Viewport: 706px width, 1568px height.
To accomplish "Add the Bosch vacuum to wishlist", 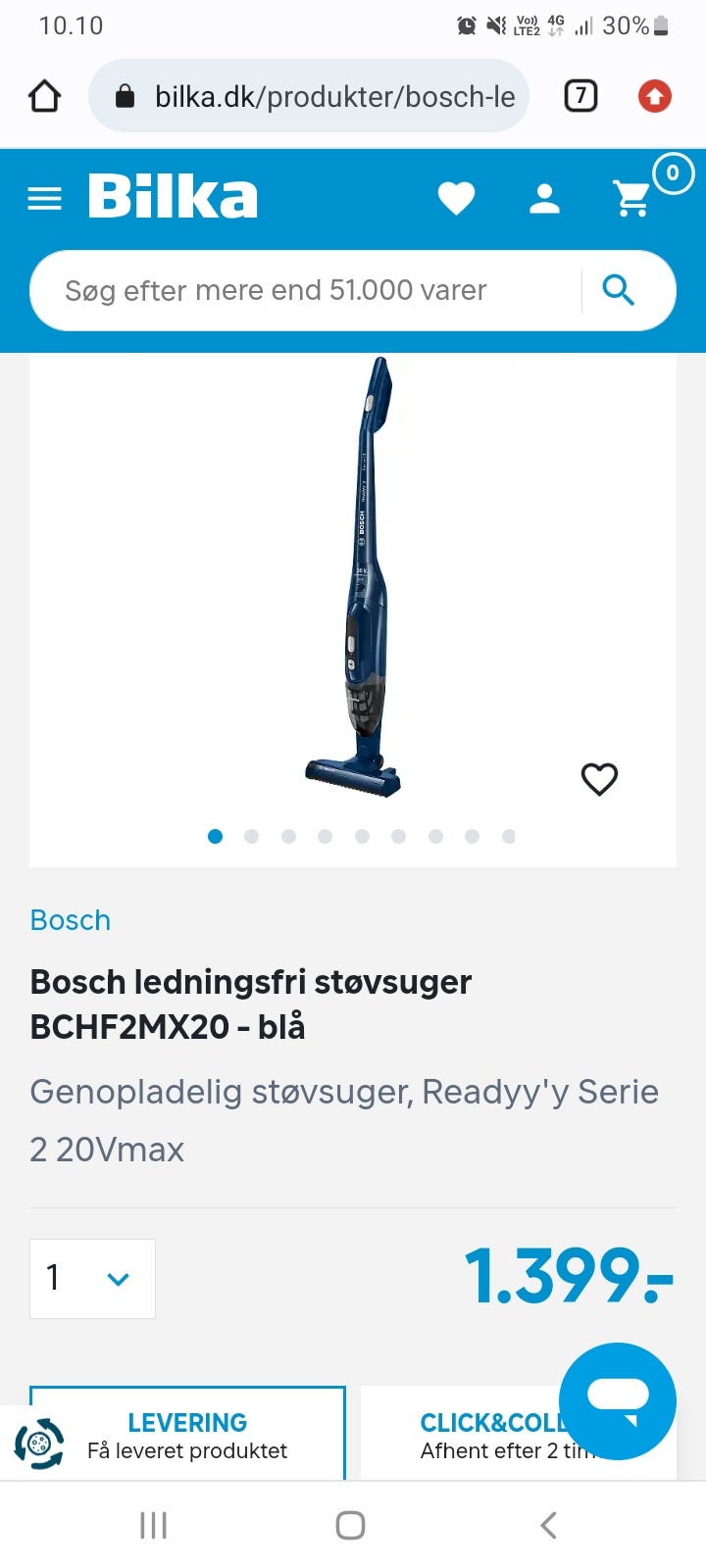I will [x=599, y=779].
